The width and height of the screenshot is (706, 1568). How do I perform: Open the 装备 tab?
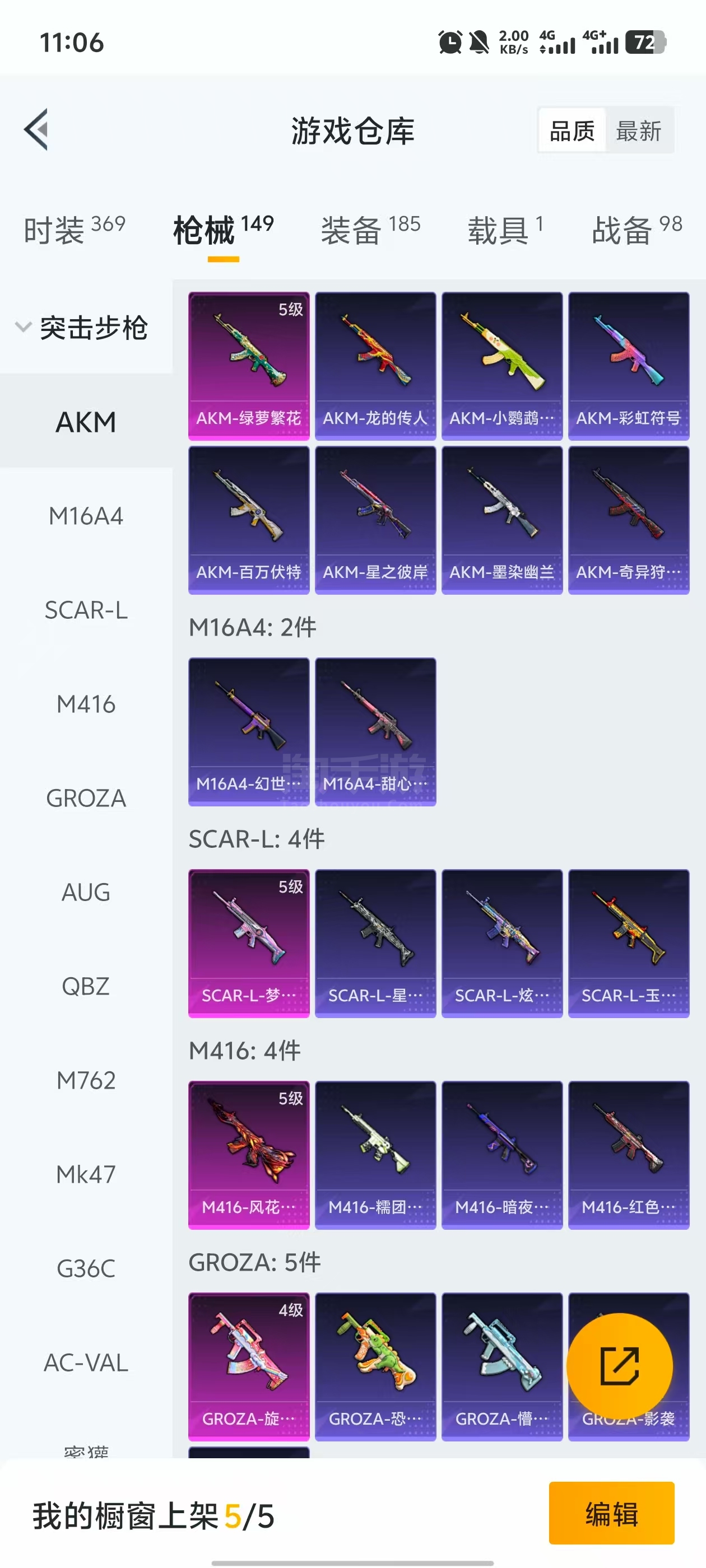(x=370, y=230)
